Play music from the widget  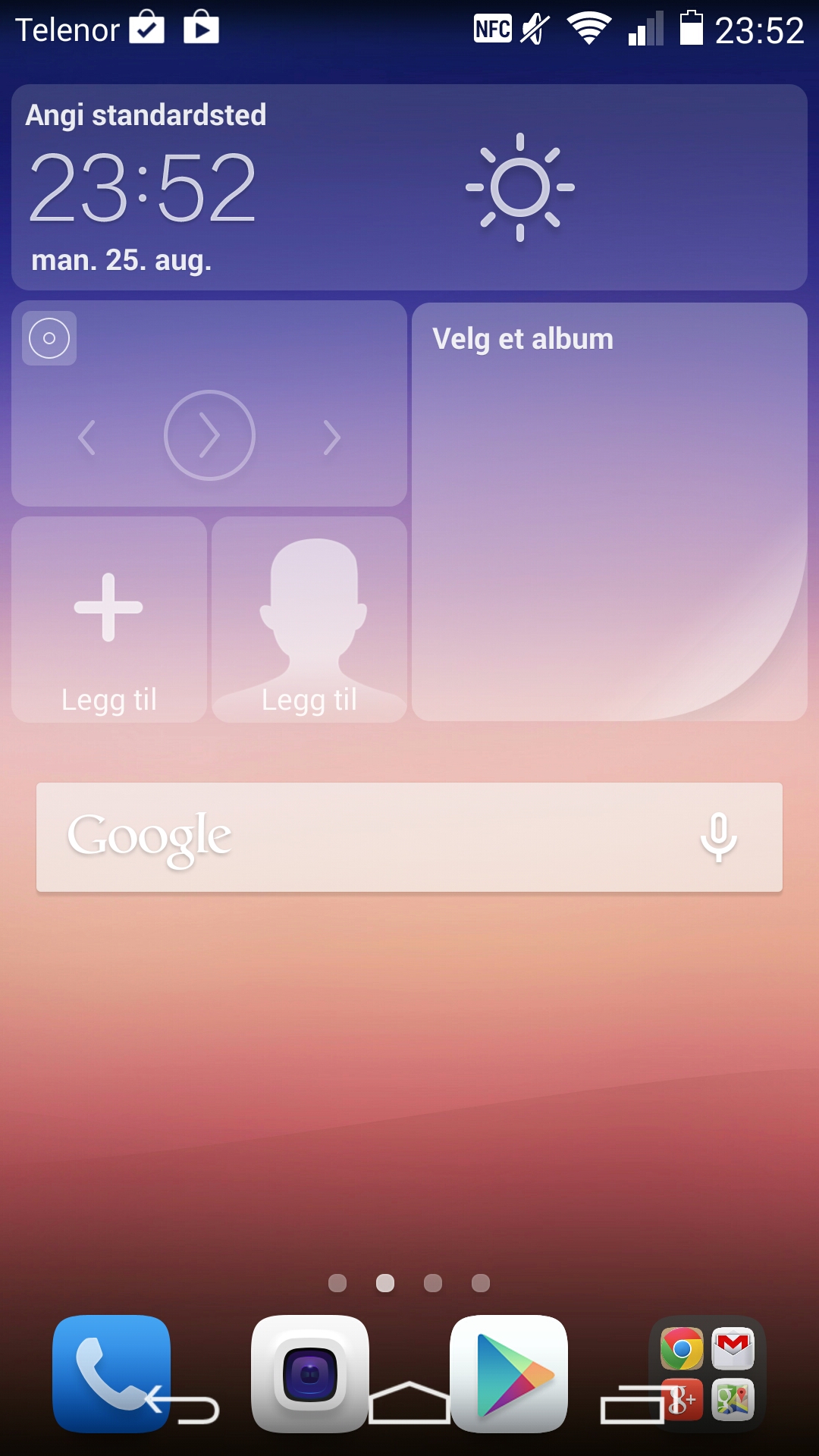point(209,435)
